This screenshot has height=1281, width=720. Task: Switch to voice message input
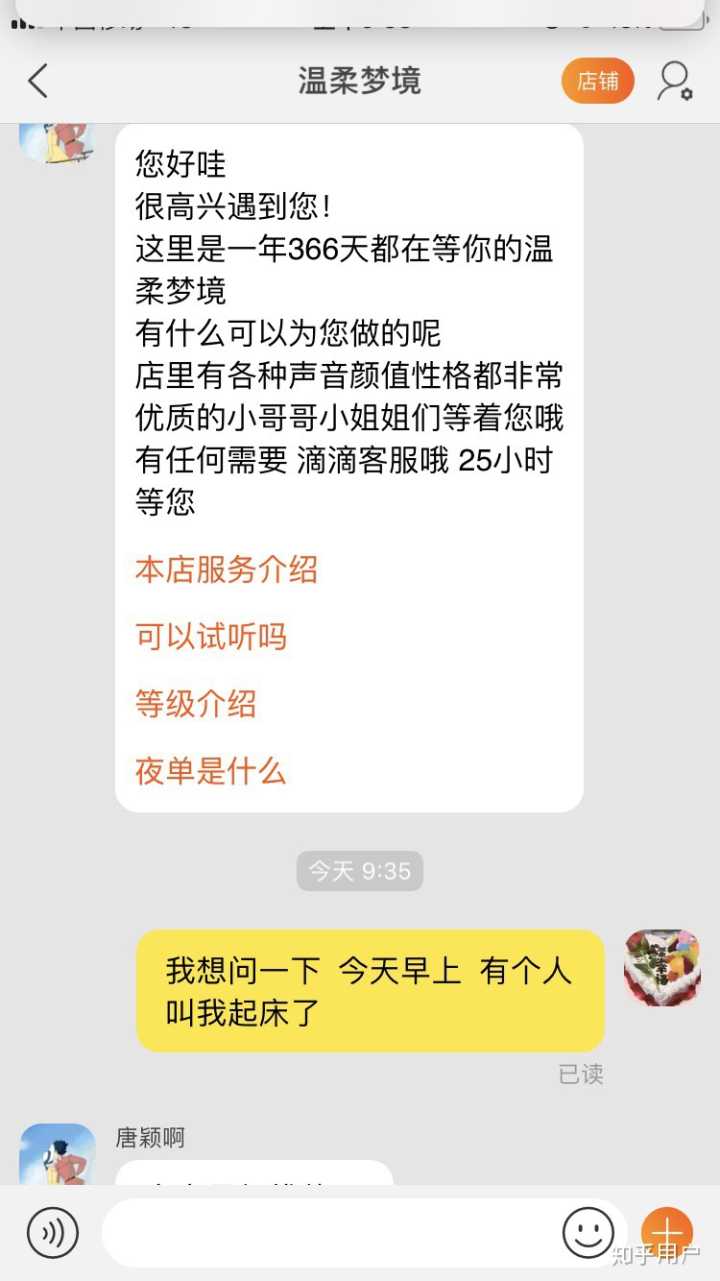[x=52, y=1232]
